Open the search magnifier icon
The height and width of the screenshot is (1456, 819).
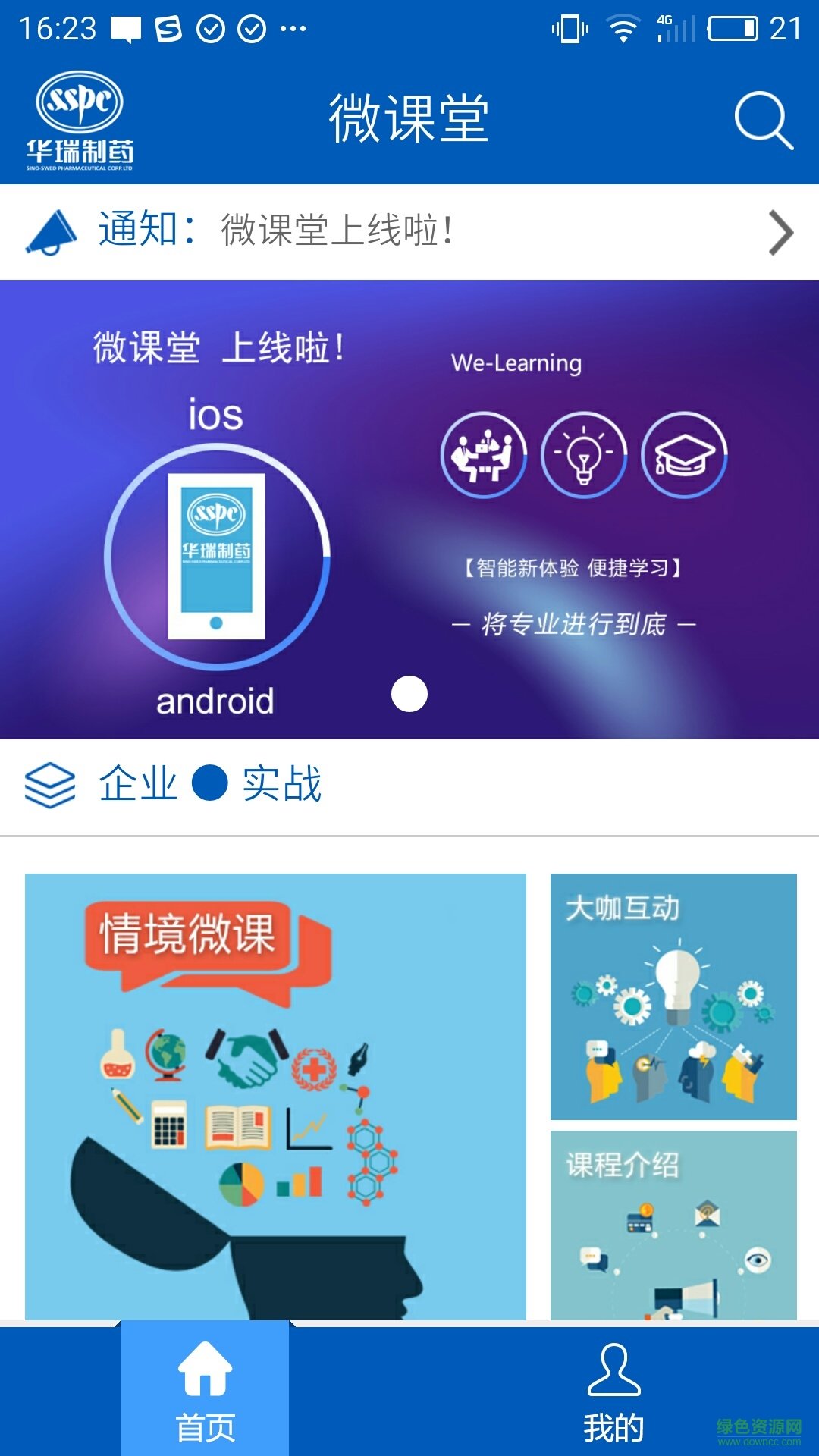tap(764, 121)
